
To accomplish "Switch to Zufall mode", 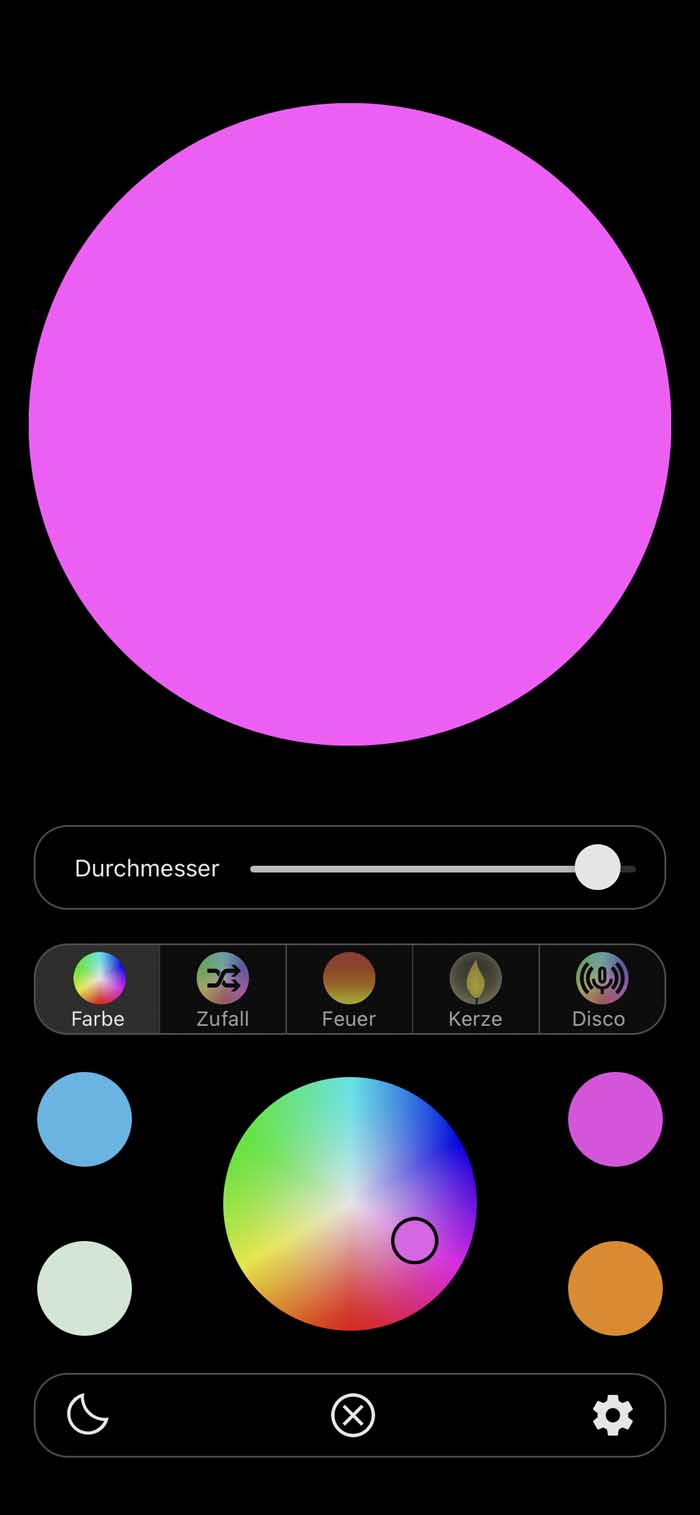I will 223,989.
